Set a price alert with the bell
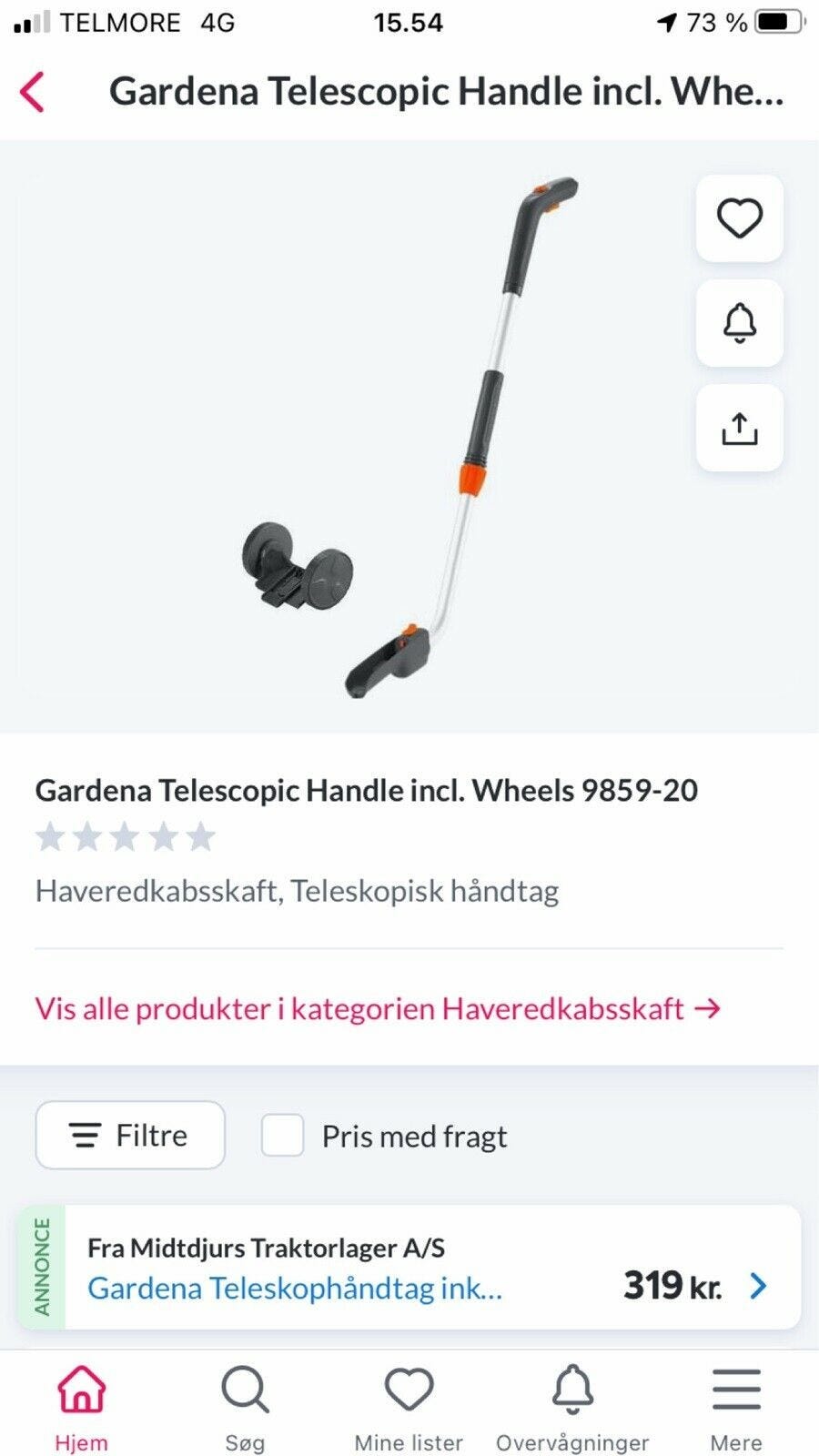 click(x=739, y=323)
